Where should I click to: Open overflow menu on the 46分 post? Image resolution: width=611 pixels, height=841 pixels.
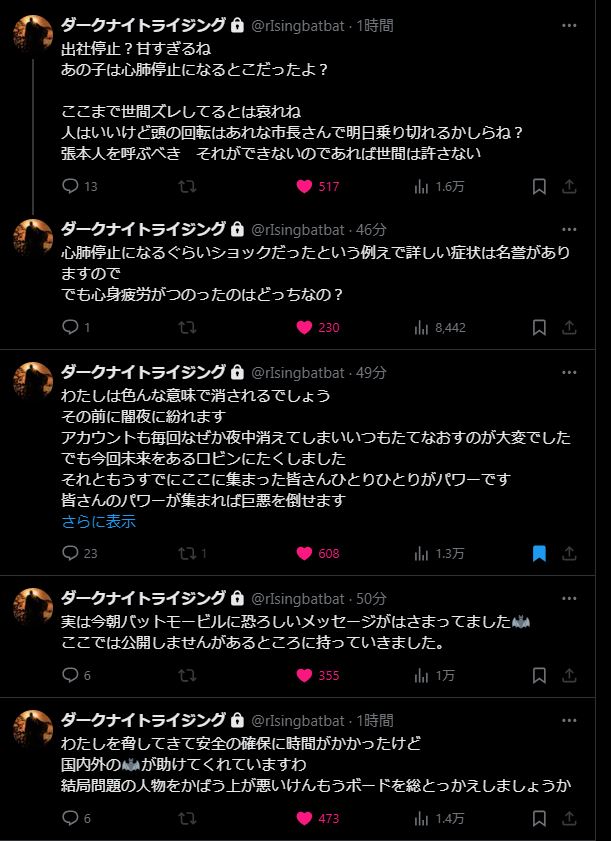569,229
